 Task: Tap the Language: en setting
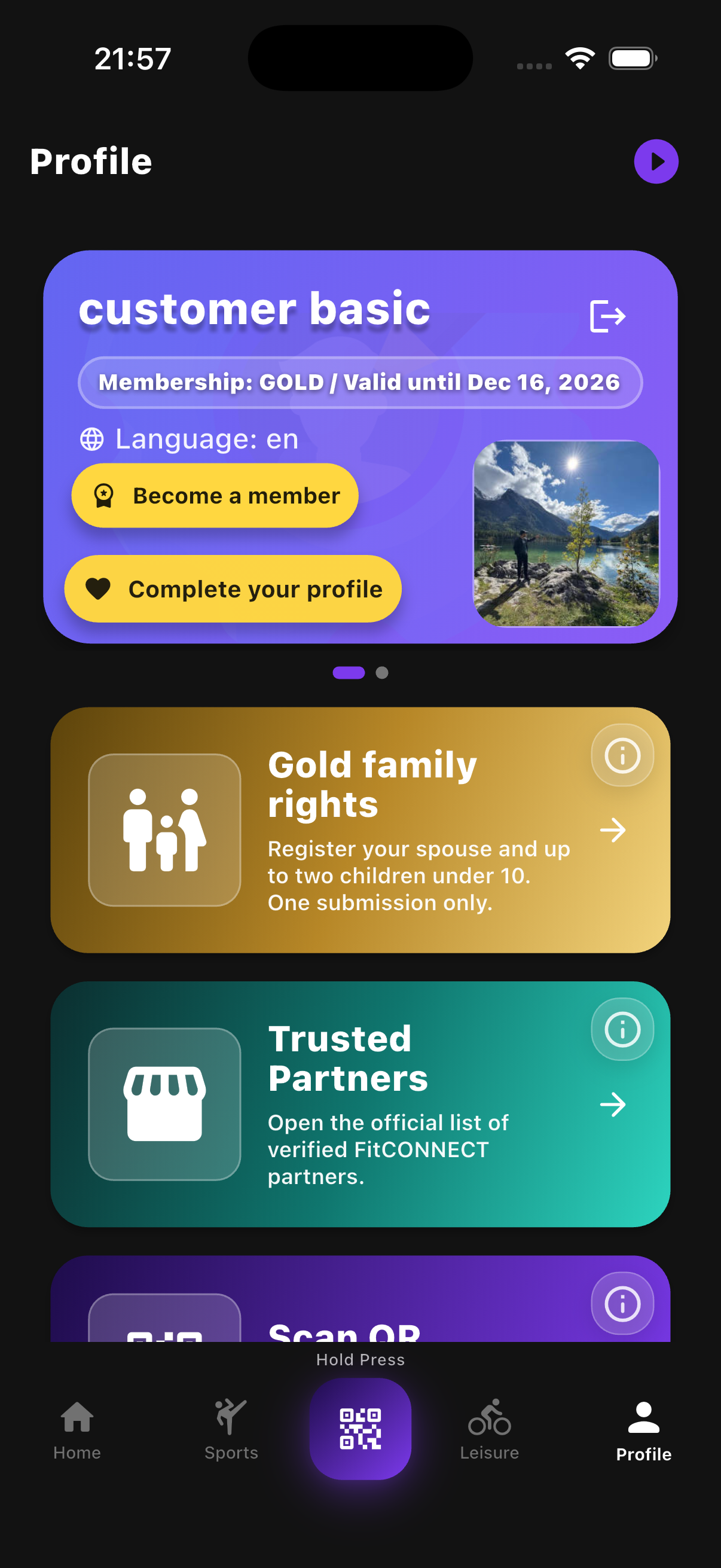pyautogui.click(x=190, y=439)
